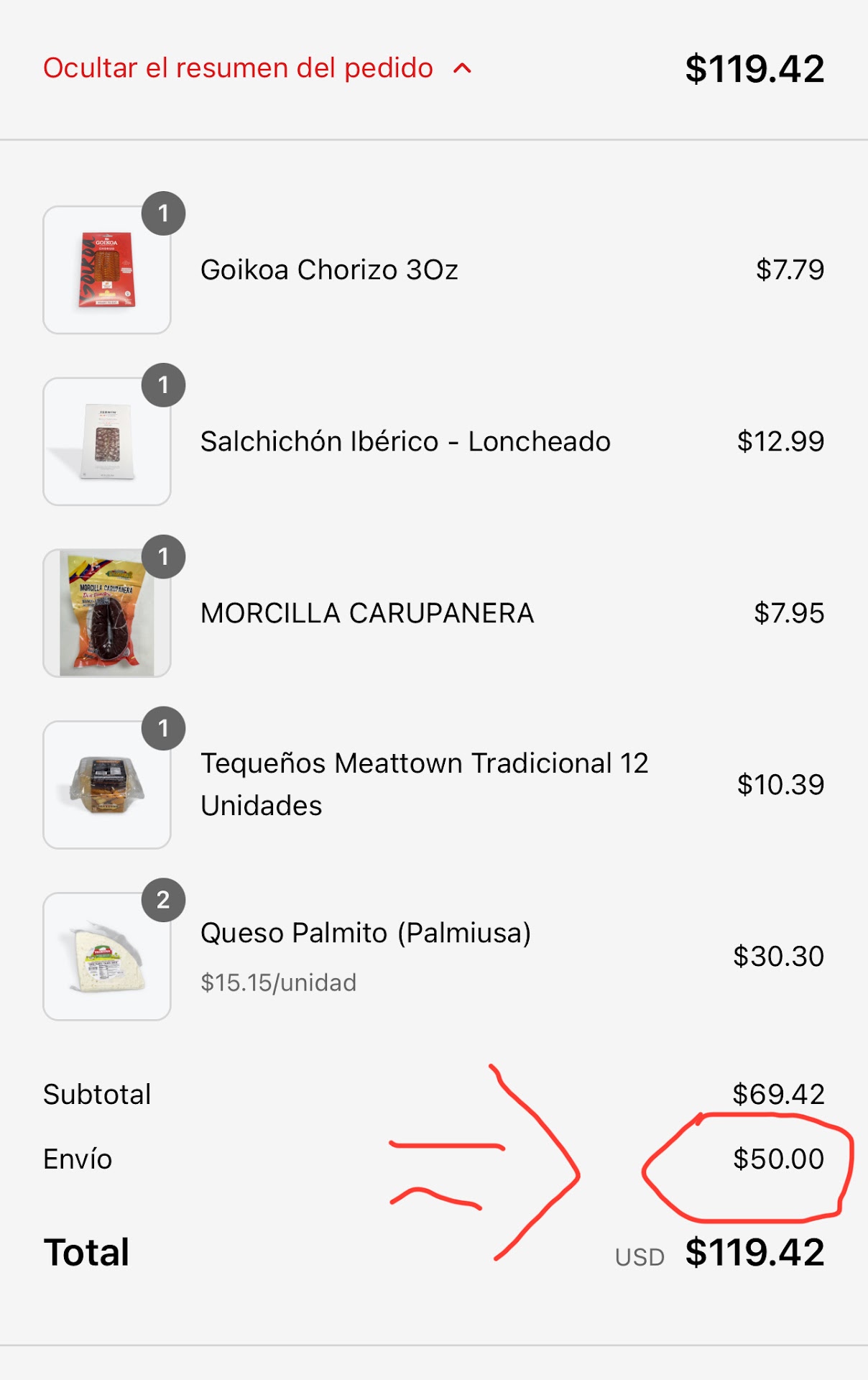
Task: Collapse 'Ocultar el resumen del pedido' order summary
Action: [x=257, y=68]
